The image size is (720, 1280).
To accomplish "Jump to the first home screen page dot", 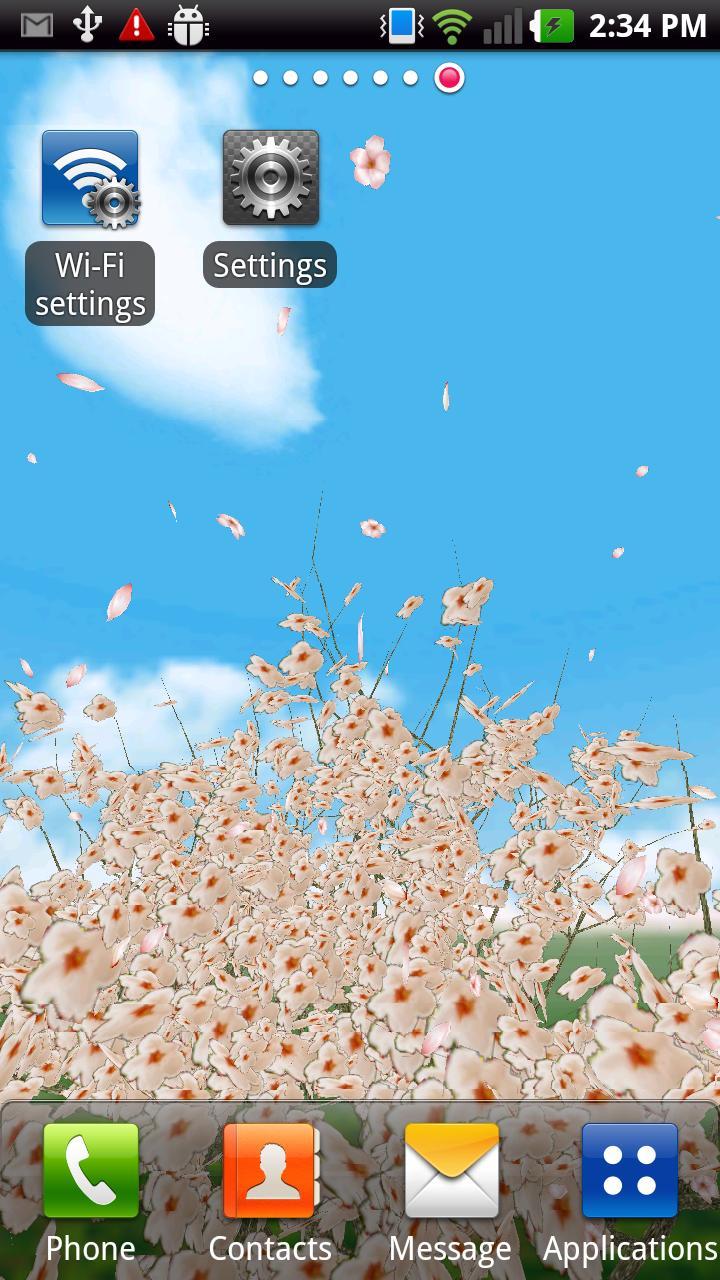I will point(260,78).
